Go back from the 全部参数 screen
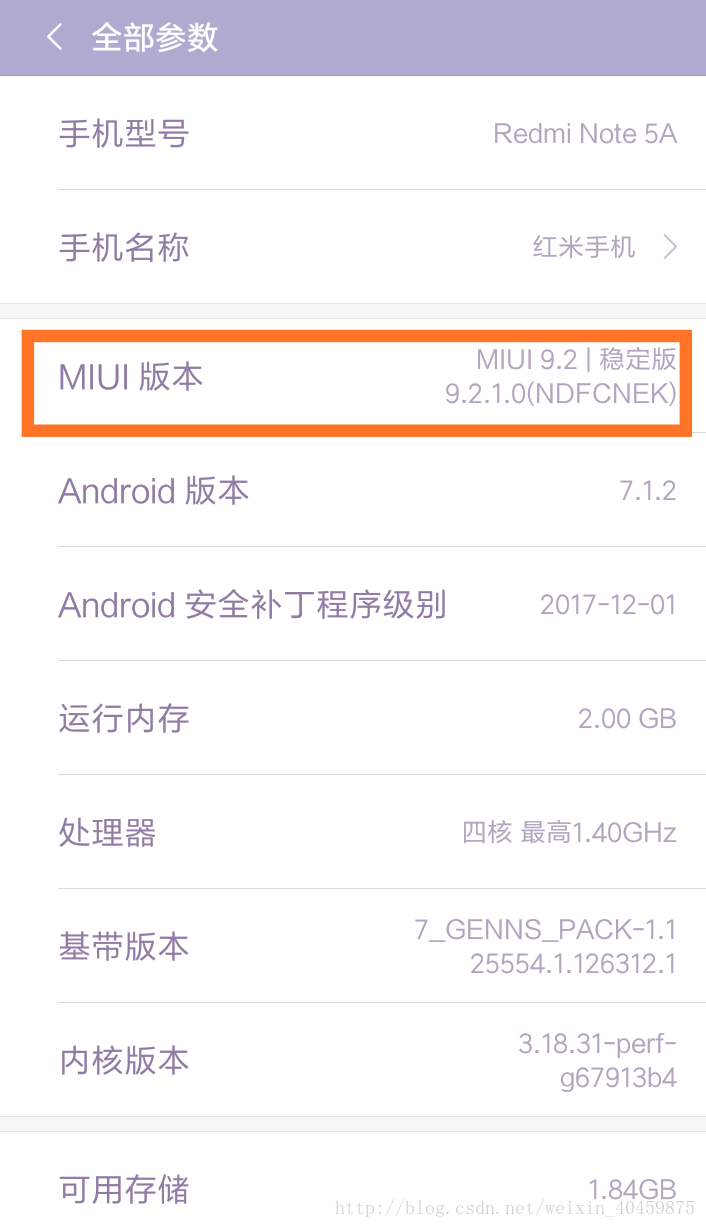706x1228 pixels. click(54, 38)
